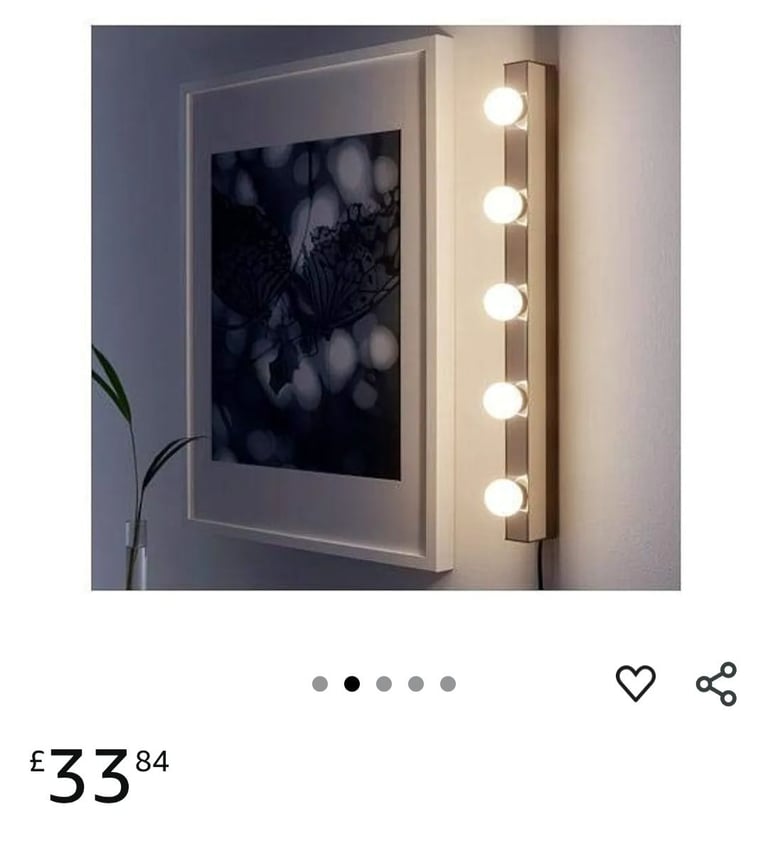Open the wall light product photo
768x848 pixels.
click(385, 307)
